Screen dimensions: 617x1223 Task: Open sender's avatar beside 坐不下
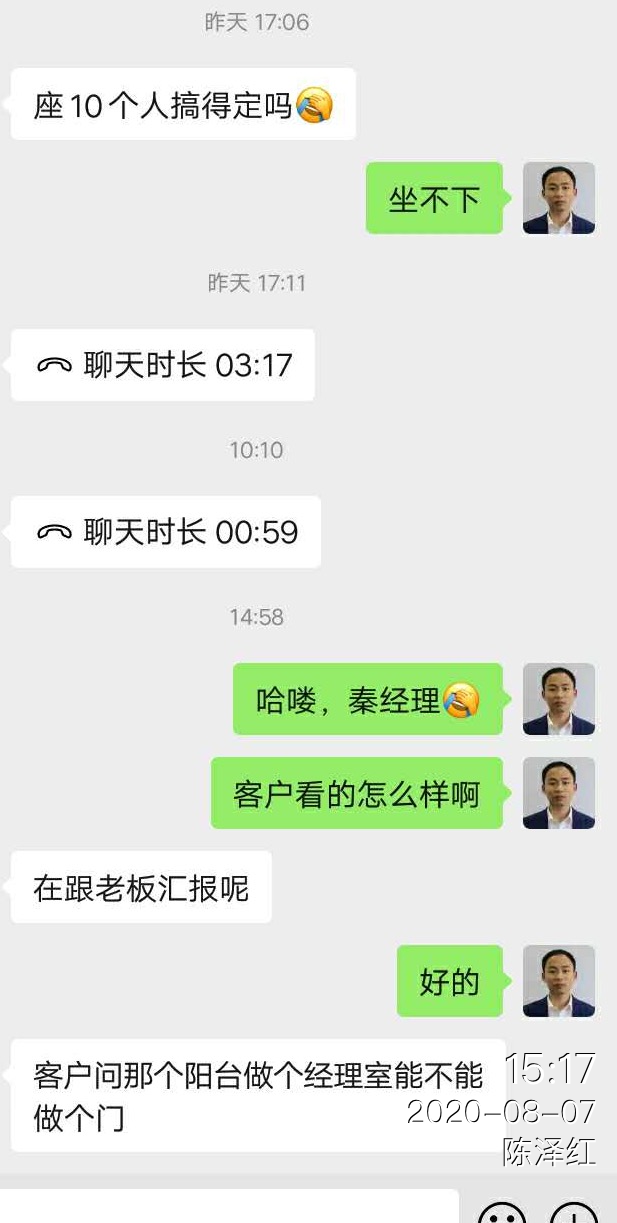[x=559, y=198]
